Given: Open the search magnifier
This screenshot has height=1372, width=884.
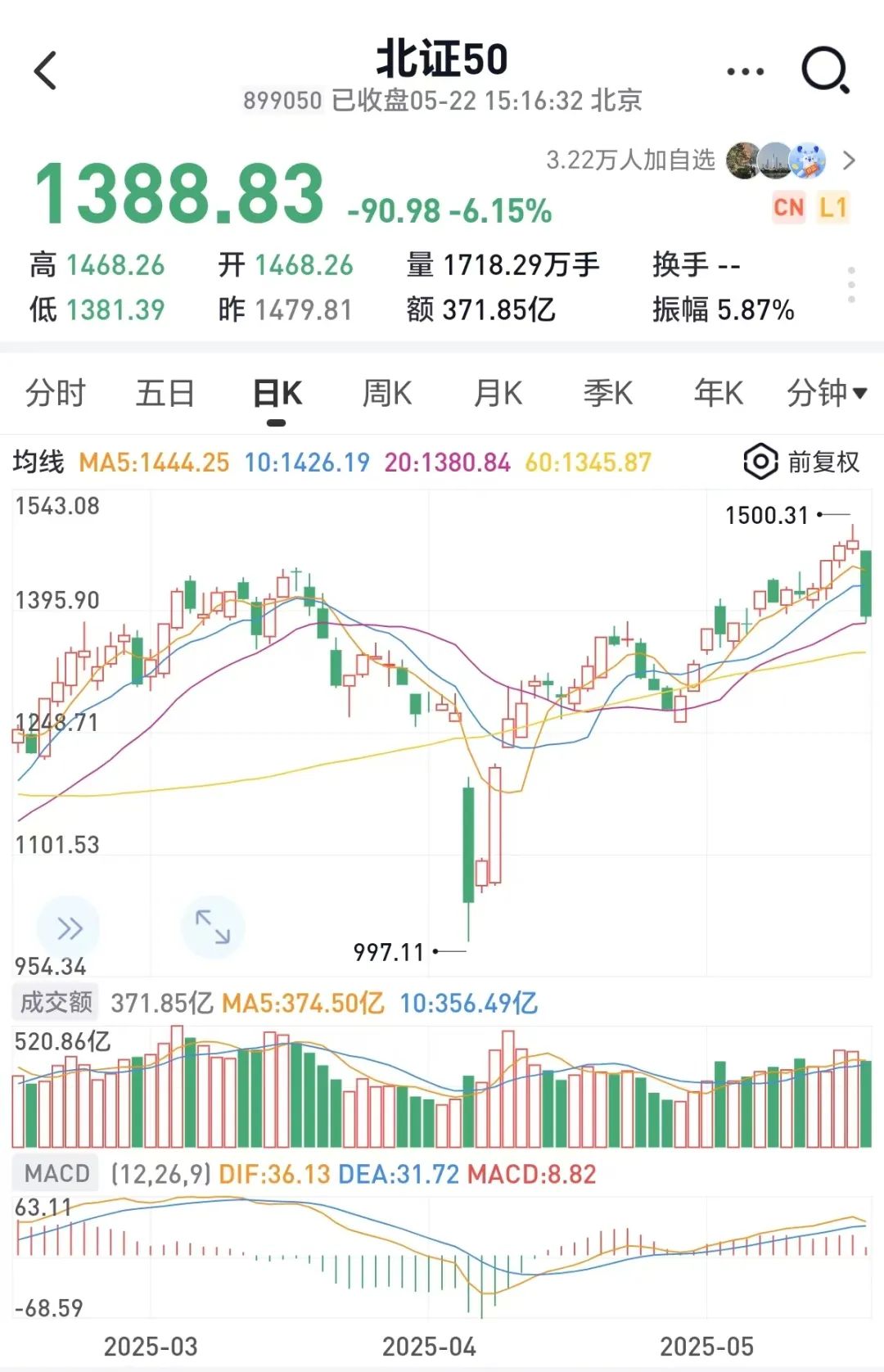Looking at the screenshot, I should pos(825,71).
